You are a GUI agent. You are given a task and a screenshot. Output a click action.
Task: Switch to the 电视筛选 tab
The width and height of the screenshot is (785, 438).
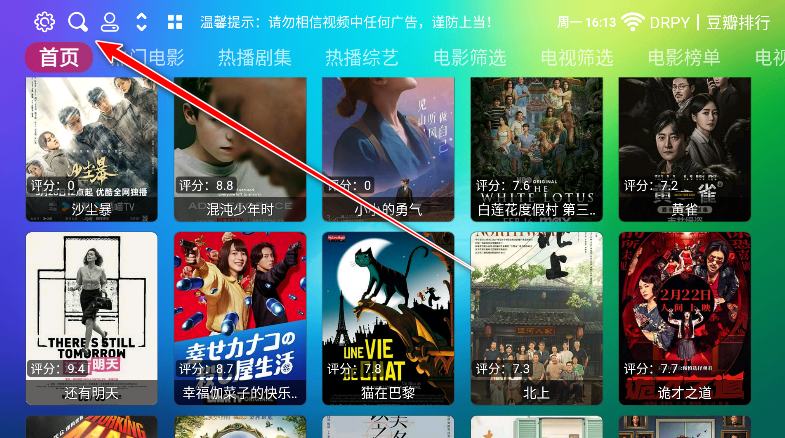pos(576,58)
